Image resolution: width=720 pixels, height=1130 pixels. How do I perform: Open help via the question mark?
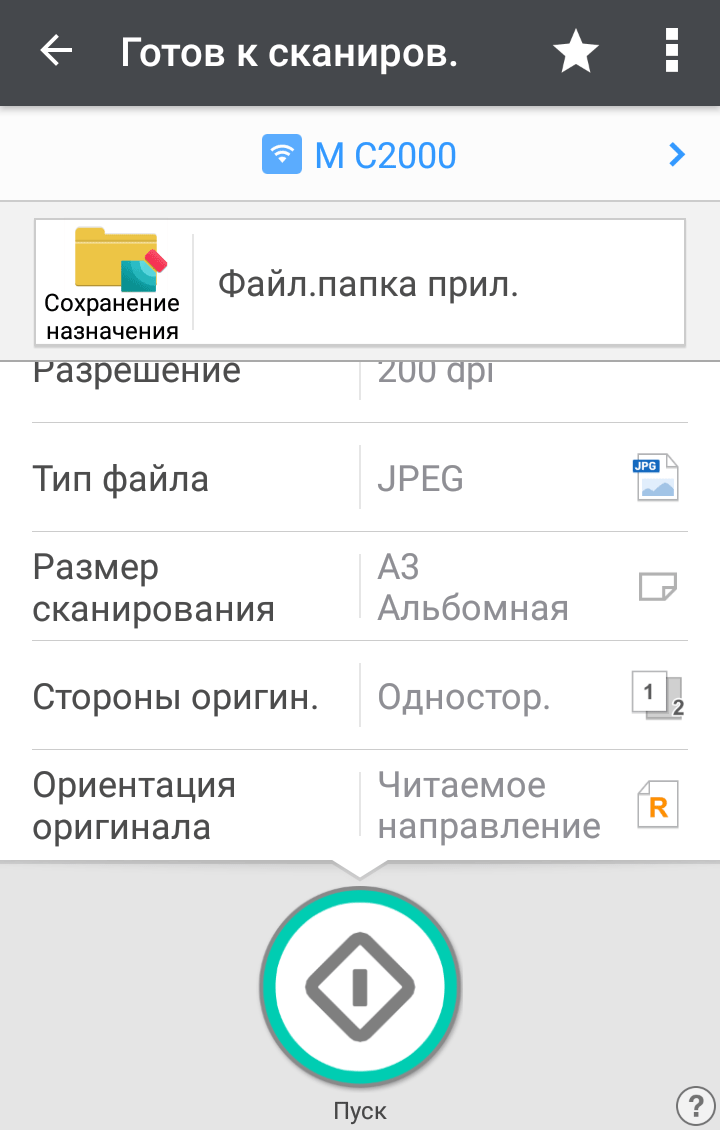695,1105
